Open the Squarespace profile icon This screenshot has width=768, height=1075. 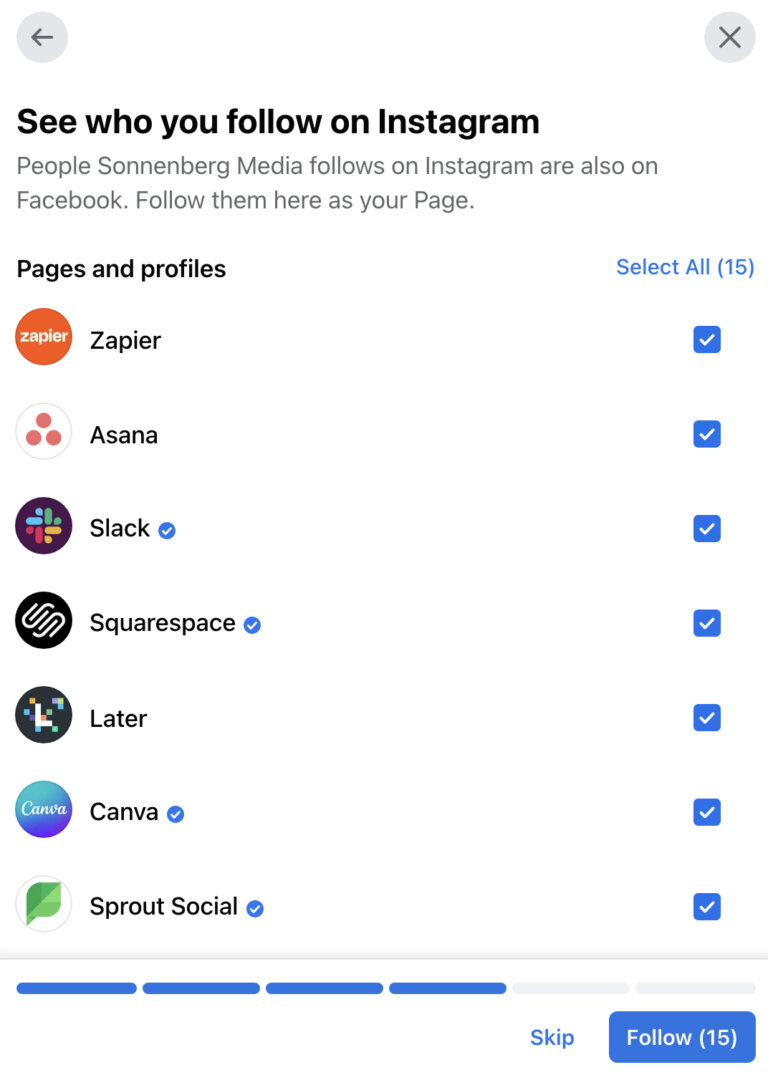[x=43, y=621]
